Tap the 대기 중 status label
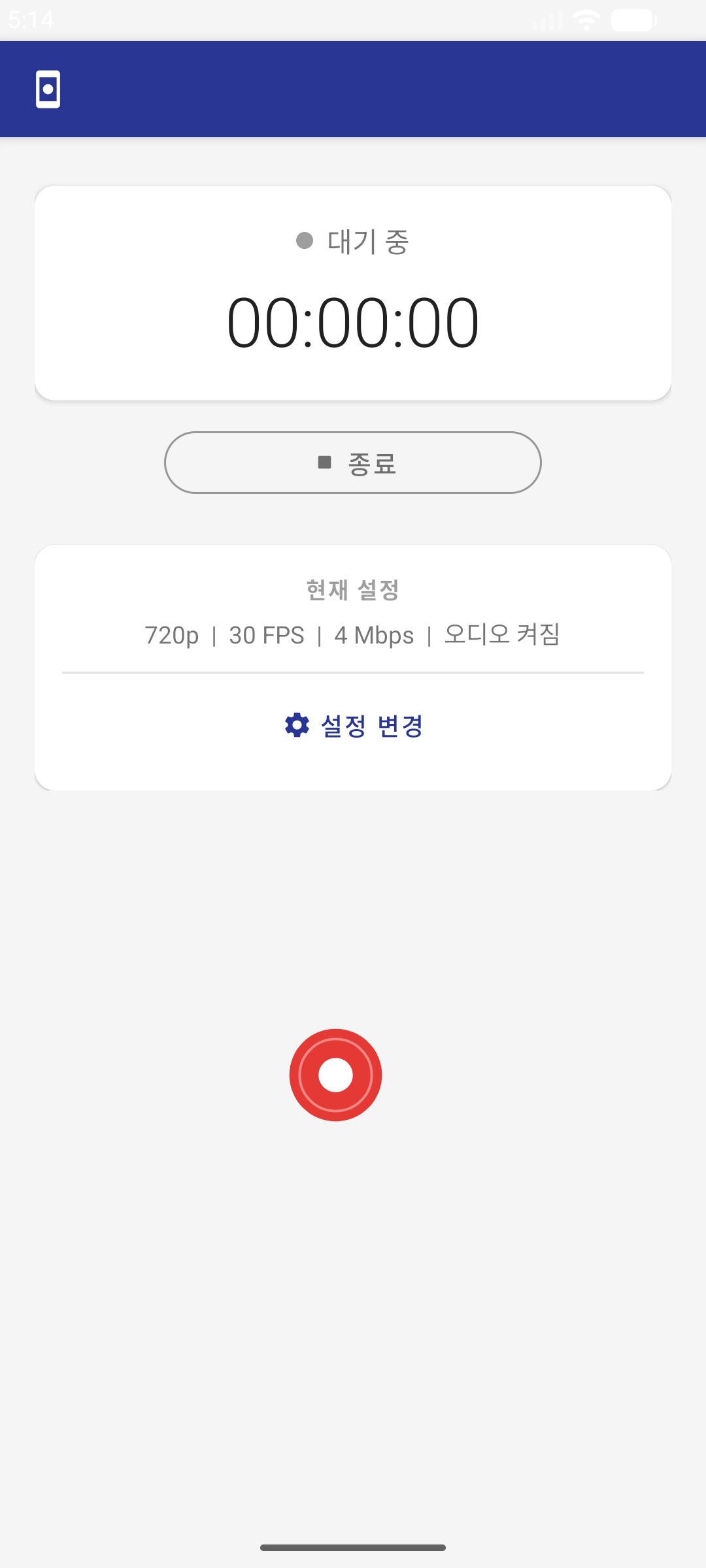Viewport: 706px width, 1568px height. click(x=366, y=240)
